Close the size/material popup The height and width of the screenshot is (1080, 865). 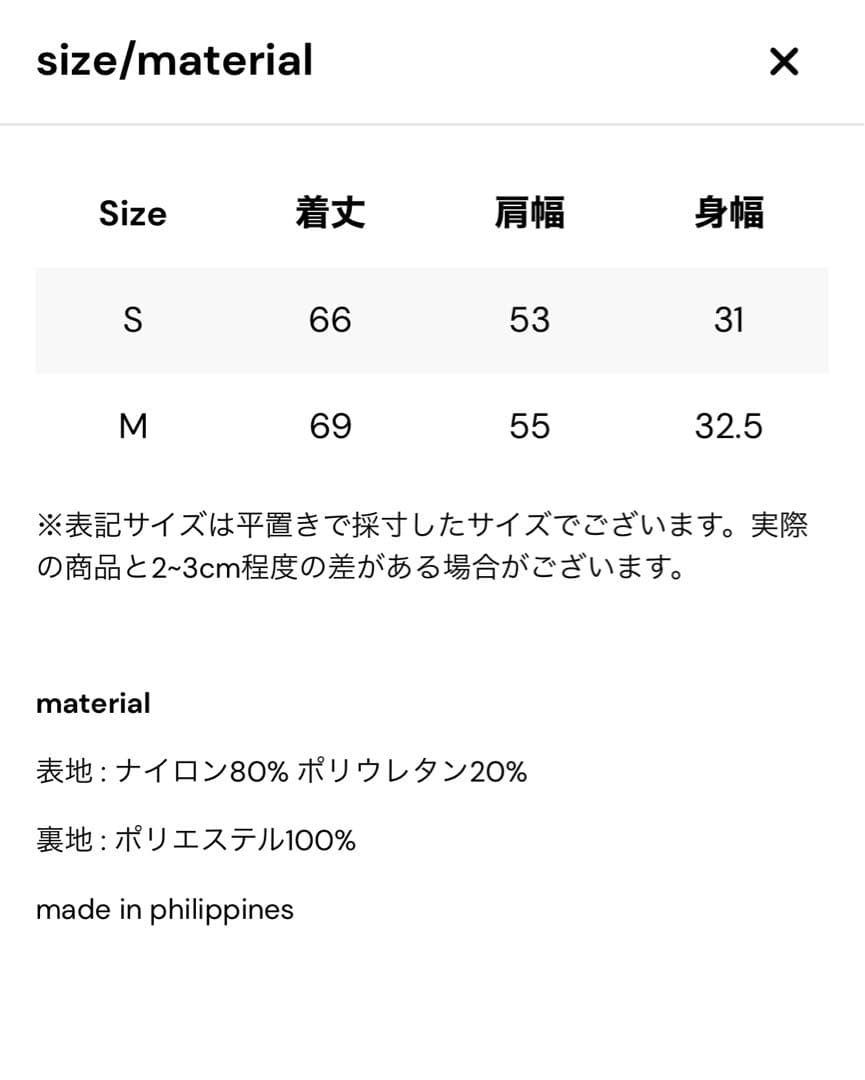tap(784, 61)
